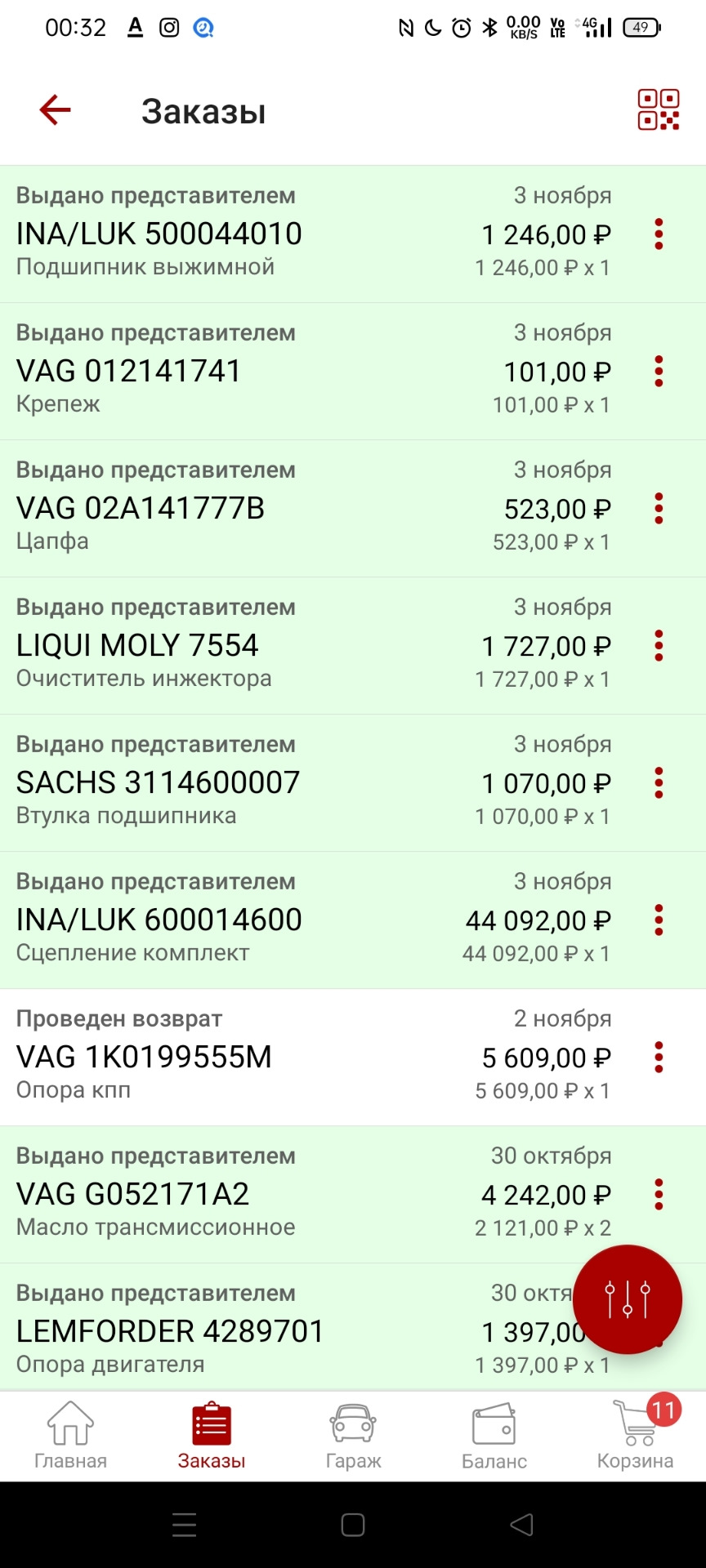Tap the back arrow to leave Заказы

tap(54, 111)
